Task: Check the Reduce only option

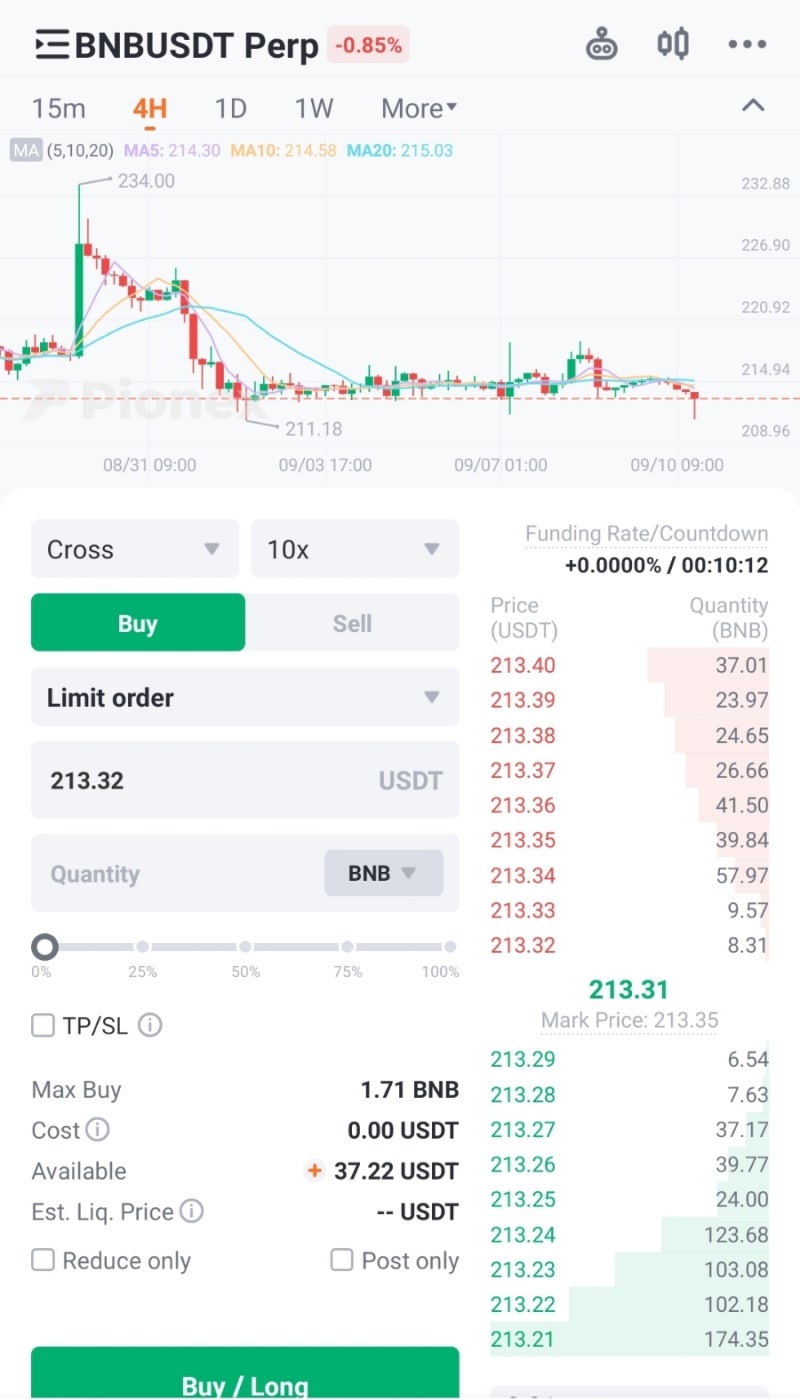Action: click(41, 1260)
